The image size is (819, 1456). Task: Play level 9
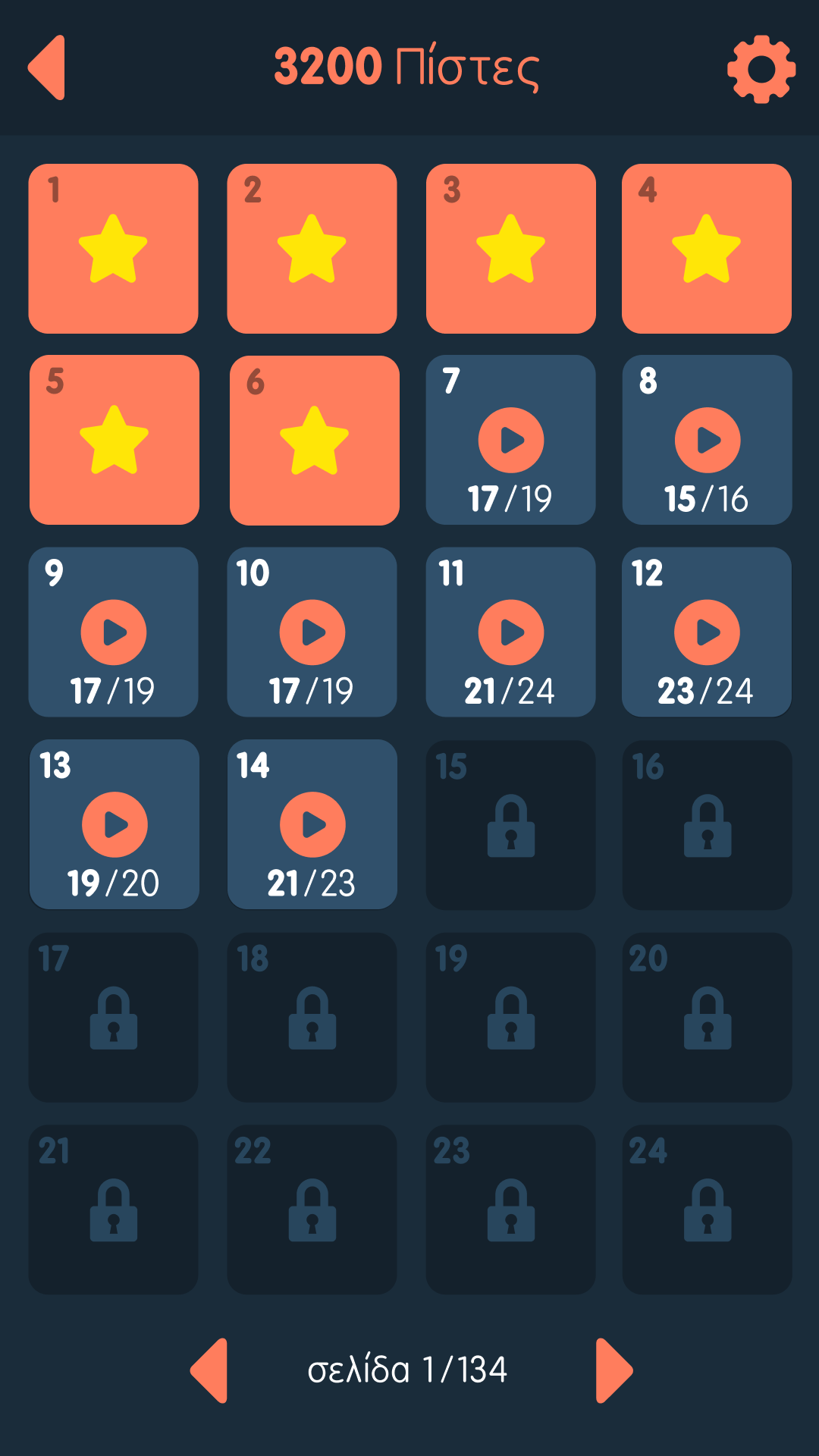114,632
